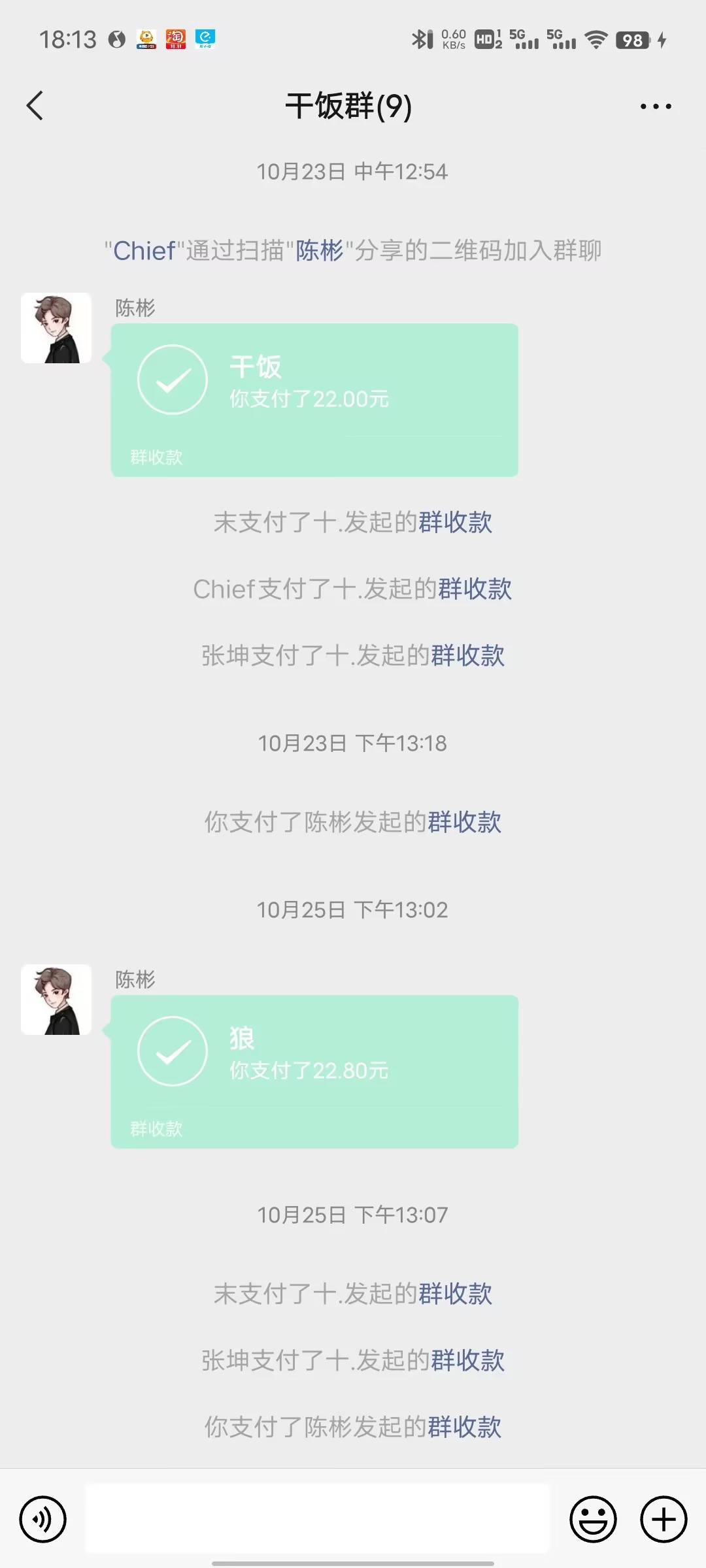Screen dimensions: 706x1568
Task: Switch to voice message input
Action: coord(43,1519)
